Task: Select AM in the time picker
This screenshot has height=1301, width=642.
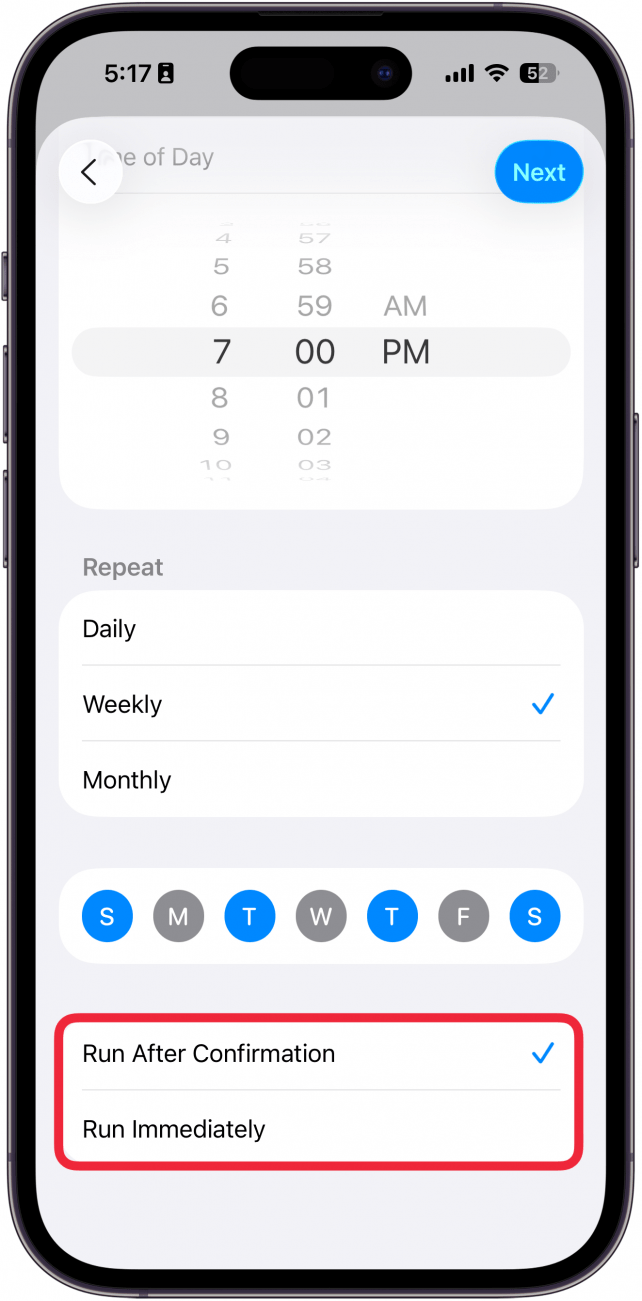Action: tap(405, 306)
